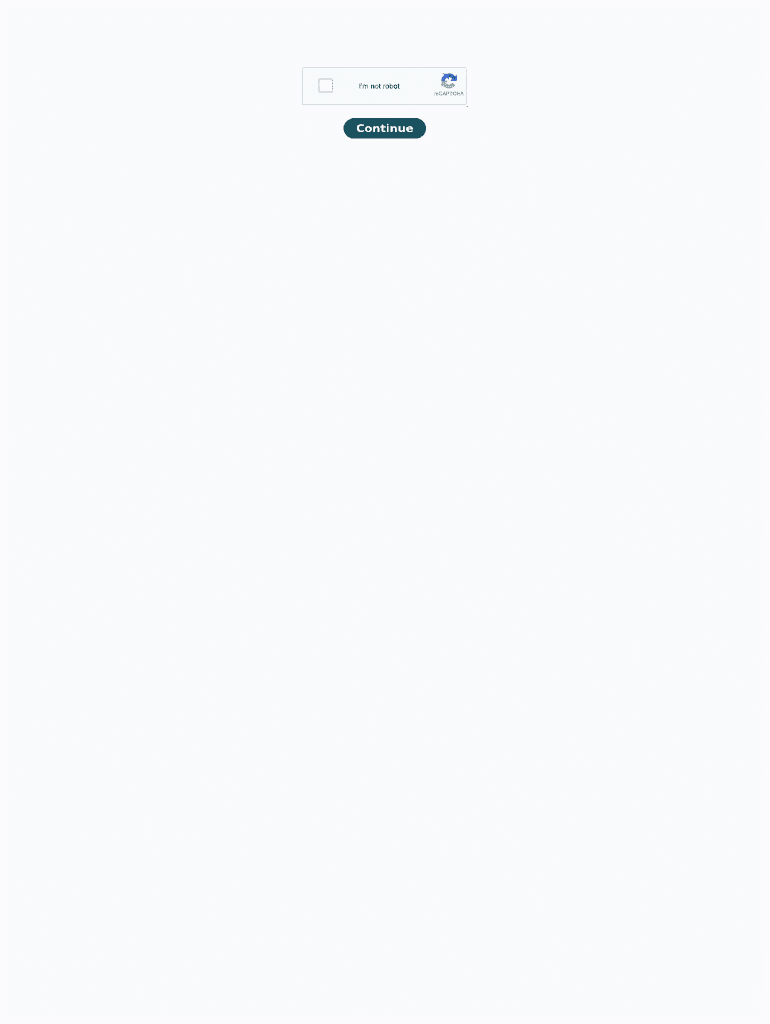Click inside the reCAPTCHA widget frame
The width and height of the screenshot is (770, 1024).
pyautogui.click(x=384, y=85)
